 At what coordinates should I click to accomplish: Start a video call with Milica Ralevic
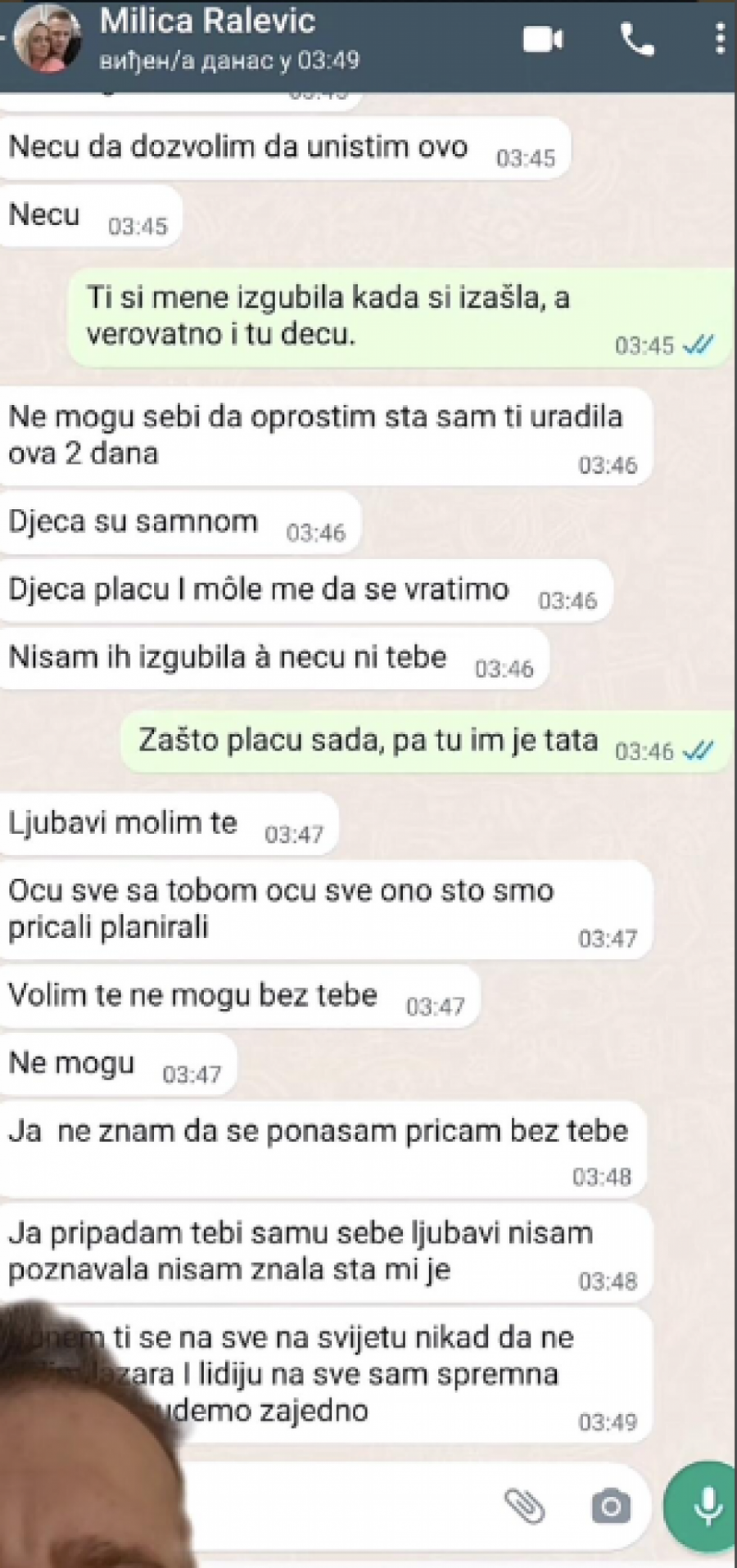click(x=543, y=39)
